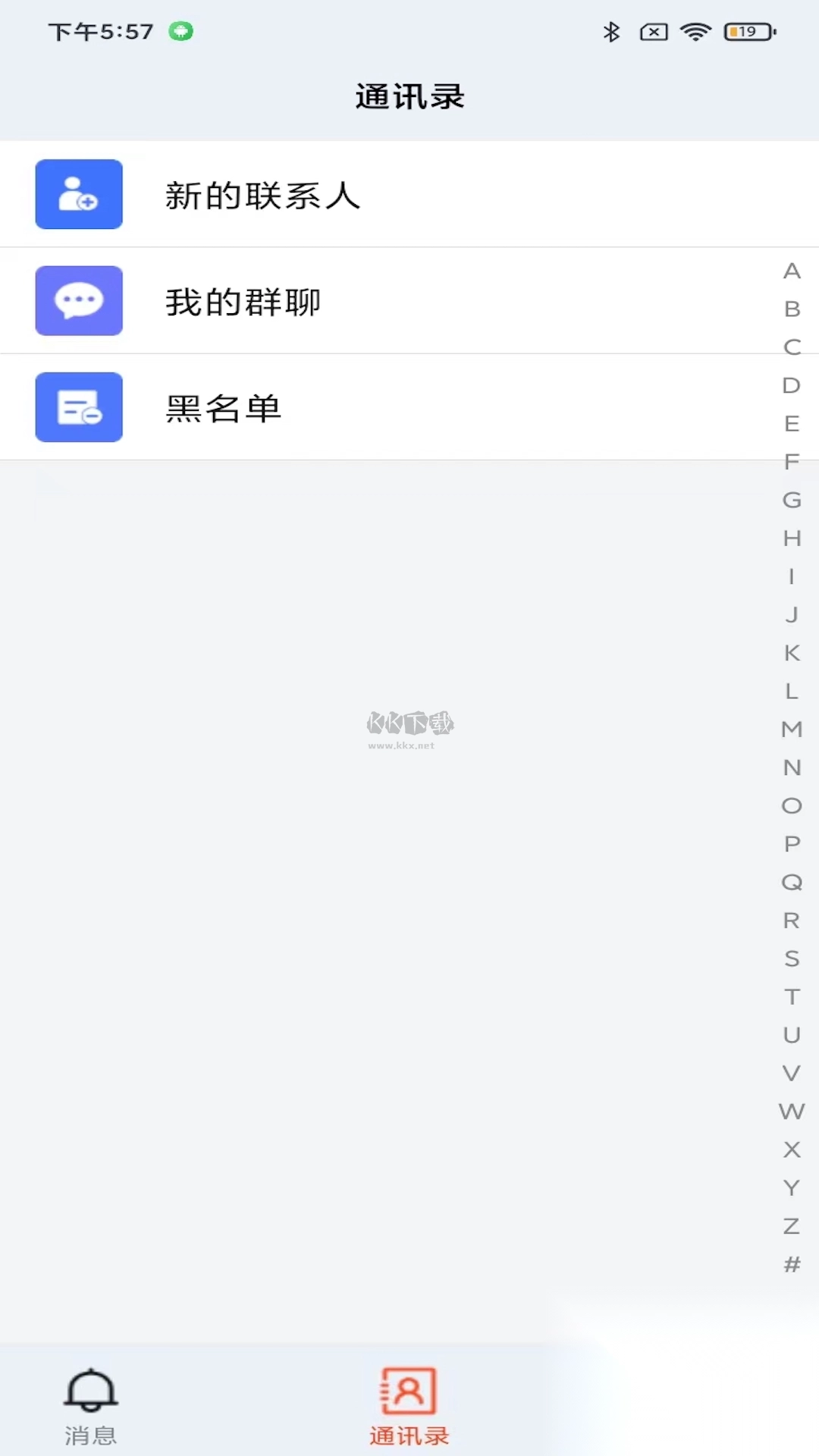Jump to letter S in index
Image resolution: width=819 pixels, height=1456 pixels.
tap(791, 959)
